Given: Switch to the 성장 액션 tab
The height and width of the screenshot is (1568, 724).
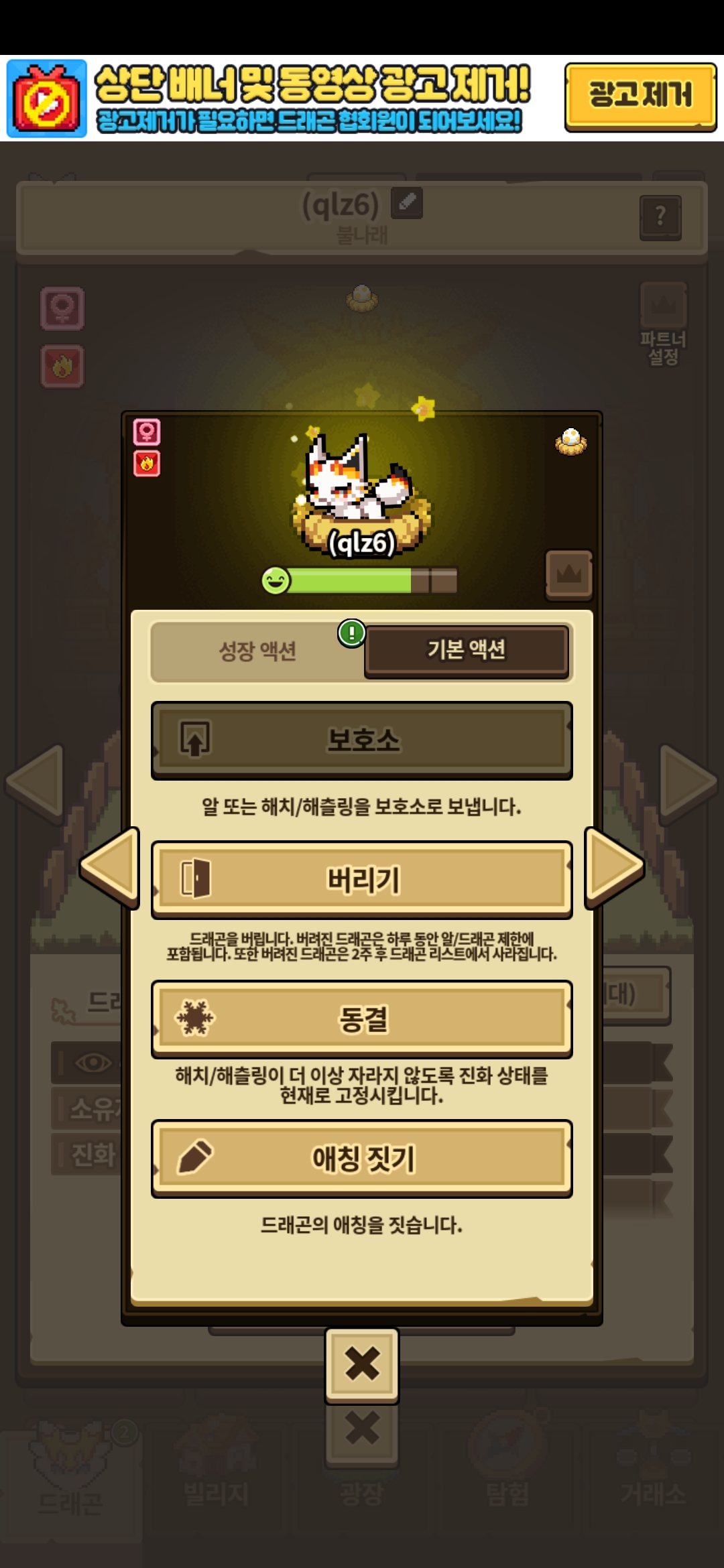Looking at the screenshot, I should pos(257,651).
